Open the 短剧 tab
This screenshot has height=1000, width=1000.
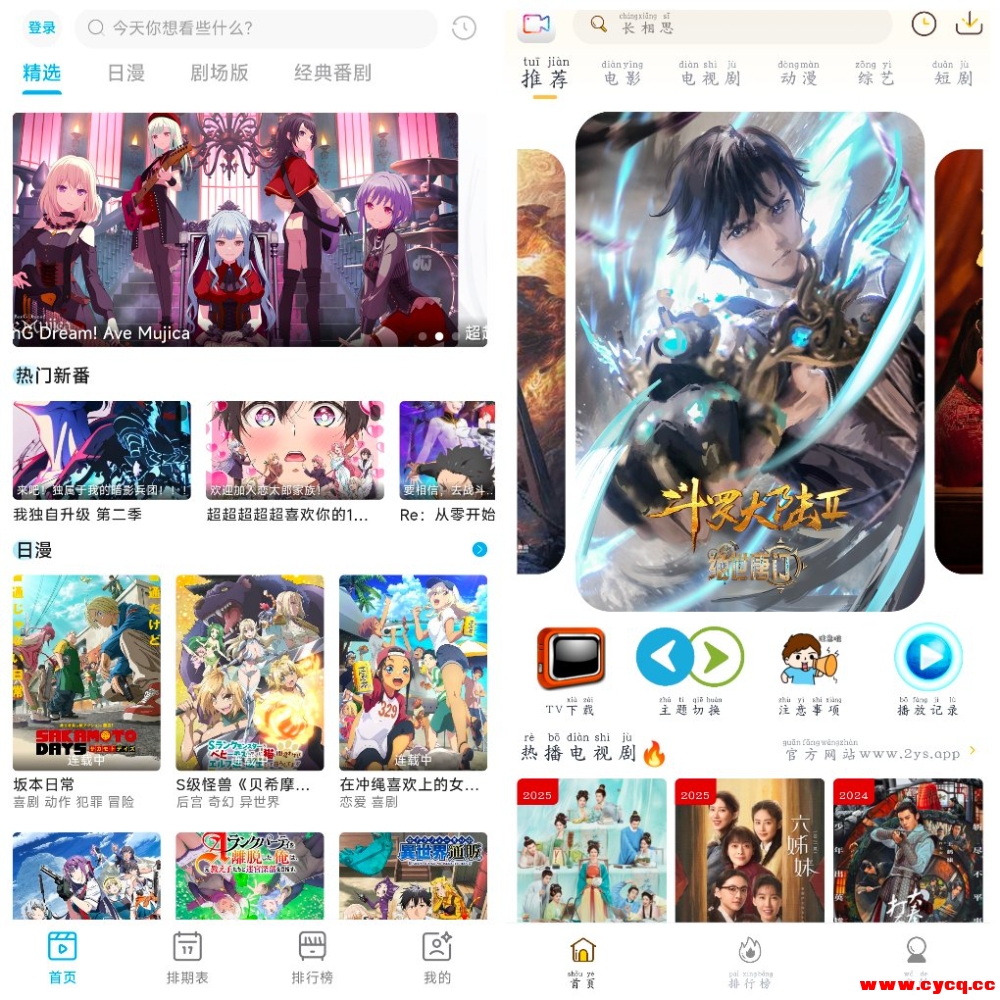tap(951, 76)
